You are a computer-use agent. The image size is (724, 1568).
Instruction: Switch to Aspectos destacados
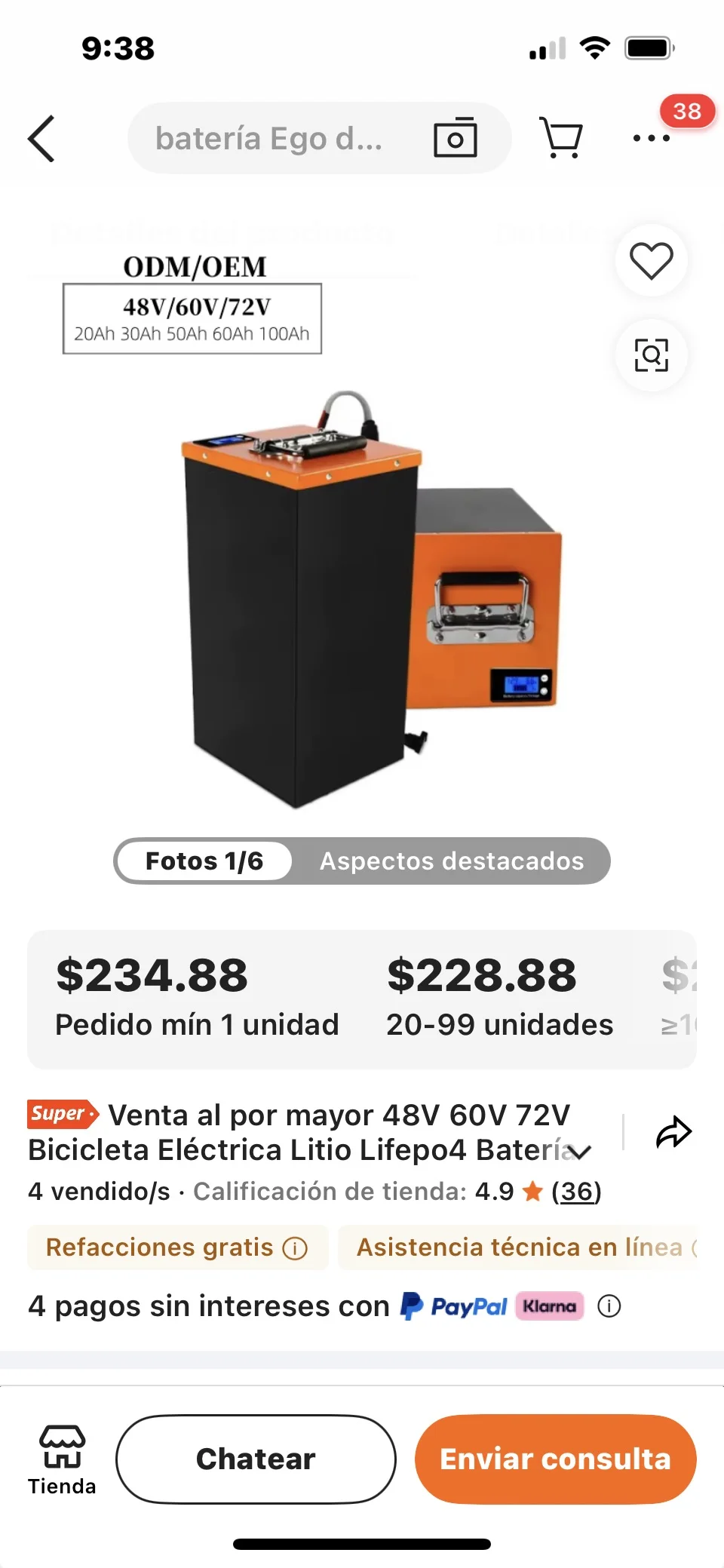tap(452, 861)
